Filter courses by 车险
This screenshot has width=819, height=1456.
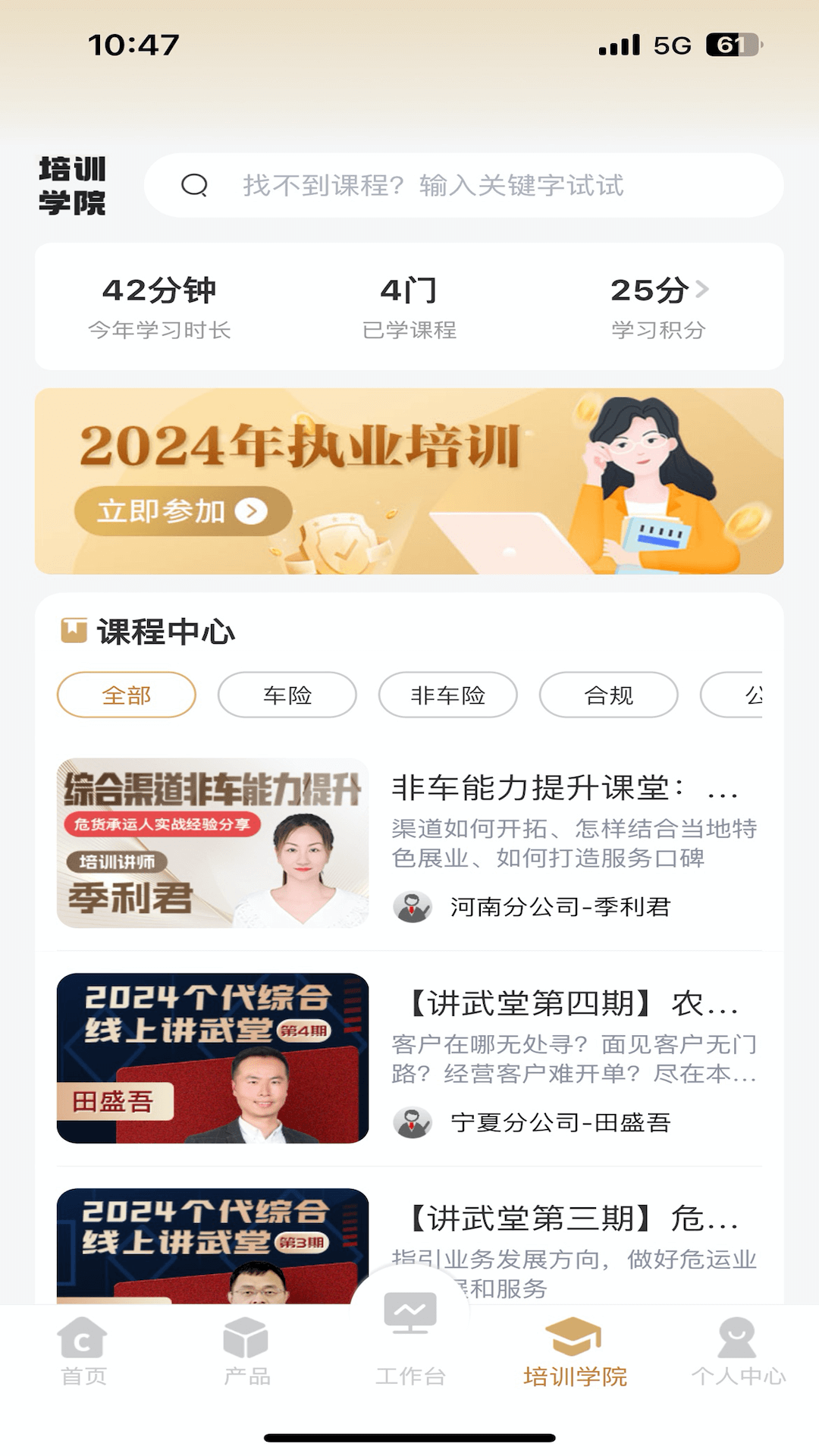(287, 695)
